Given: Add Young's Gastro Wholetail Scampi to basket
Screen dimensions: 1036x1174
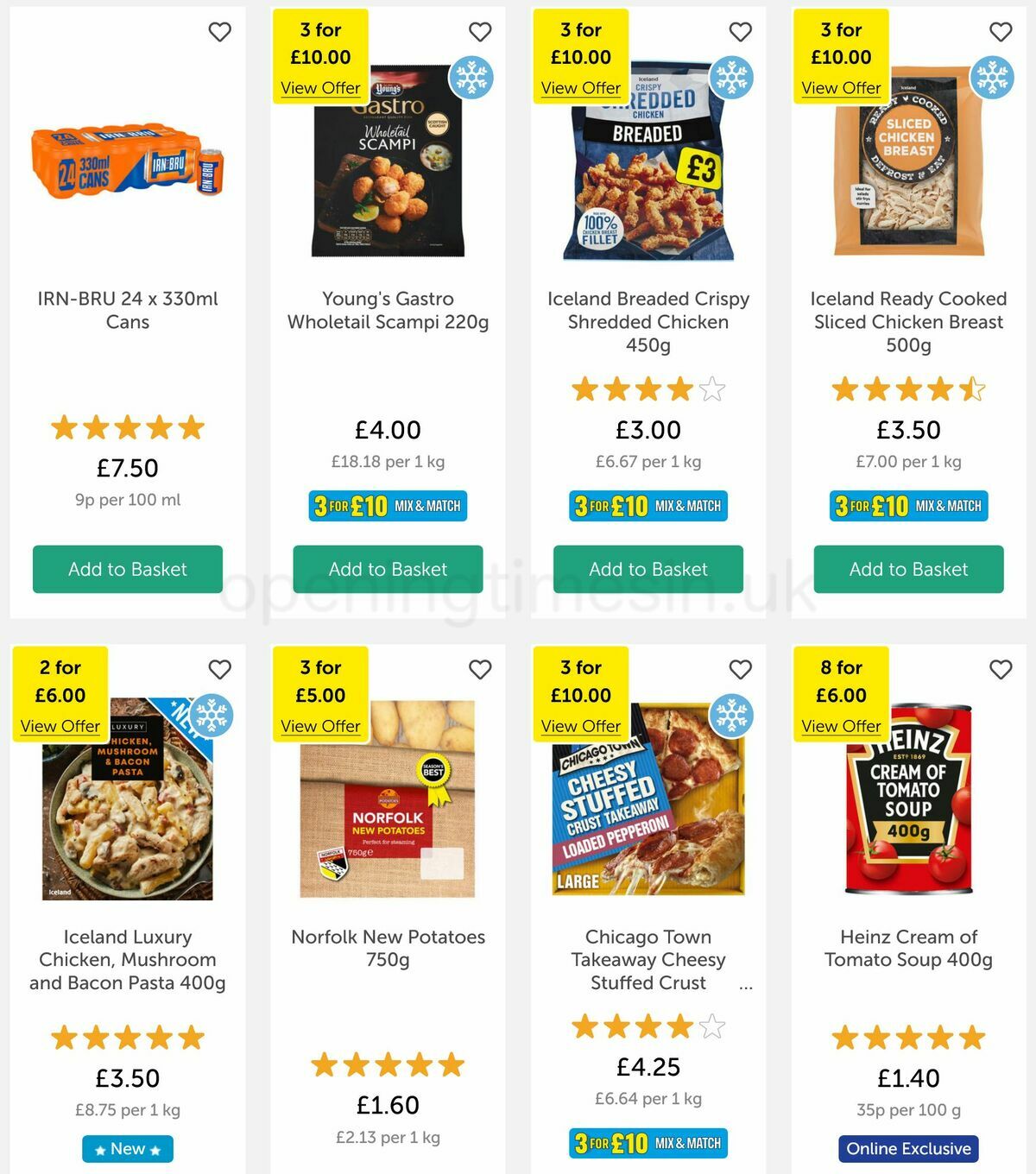Looking at the screenshot, I should pos(388,569).
